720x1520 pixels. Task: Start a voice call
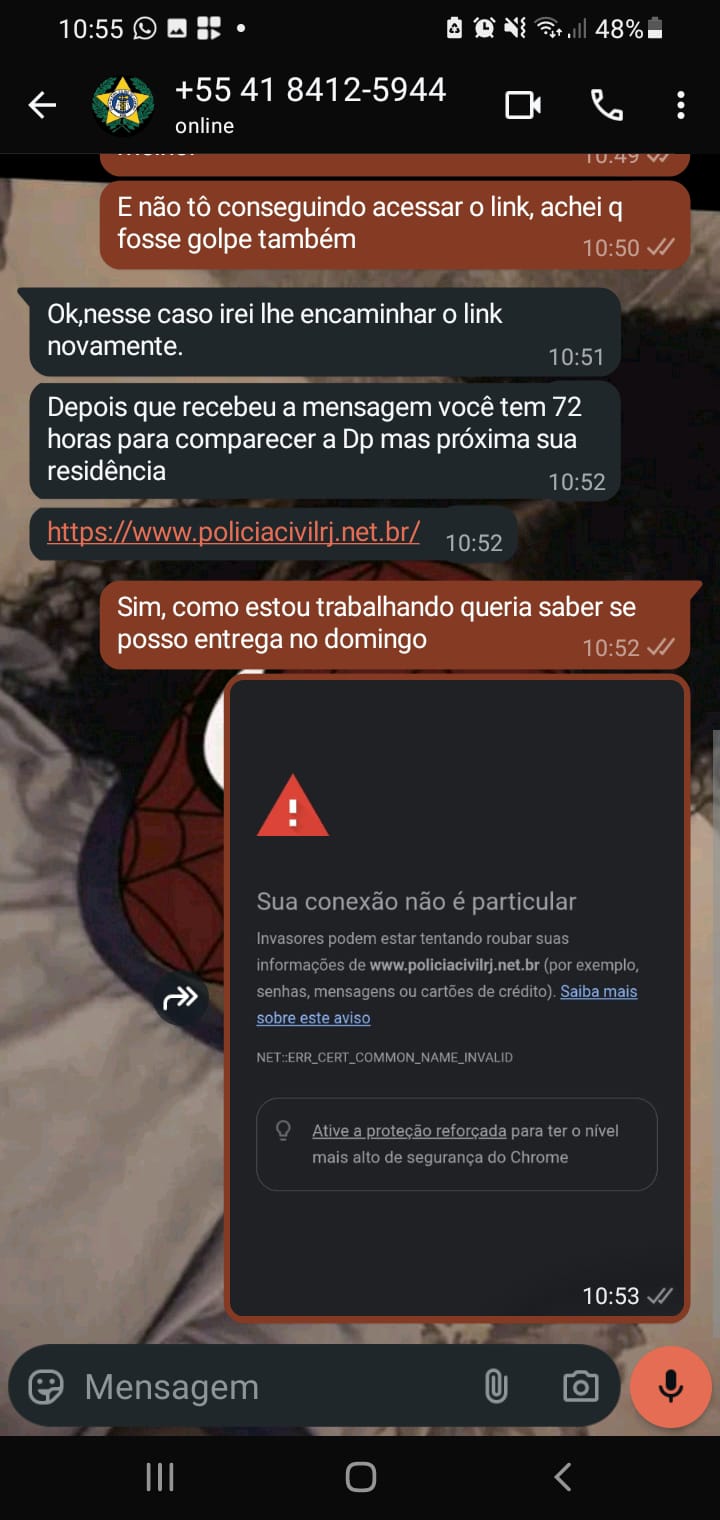point(606,105)
